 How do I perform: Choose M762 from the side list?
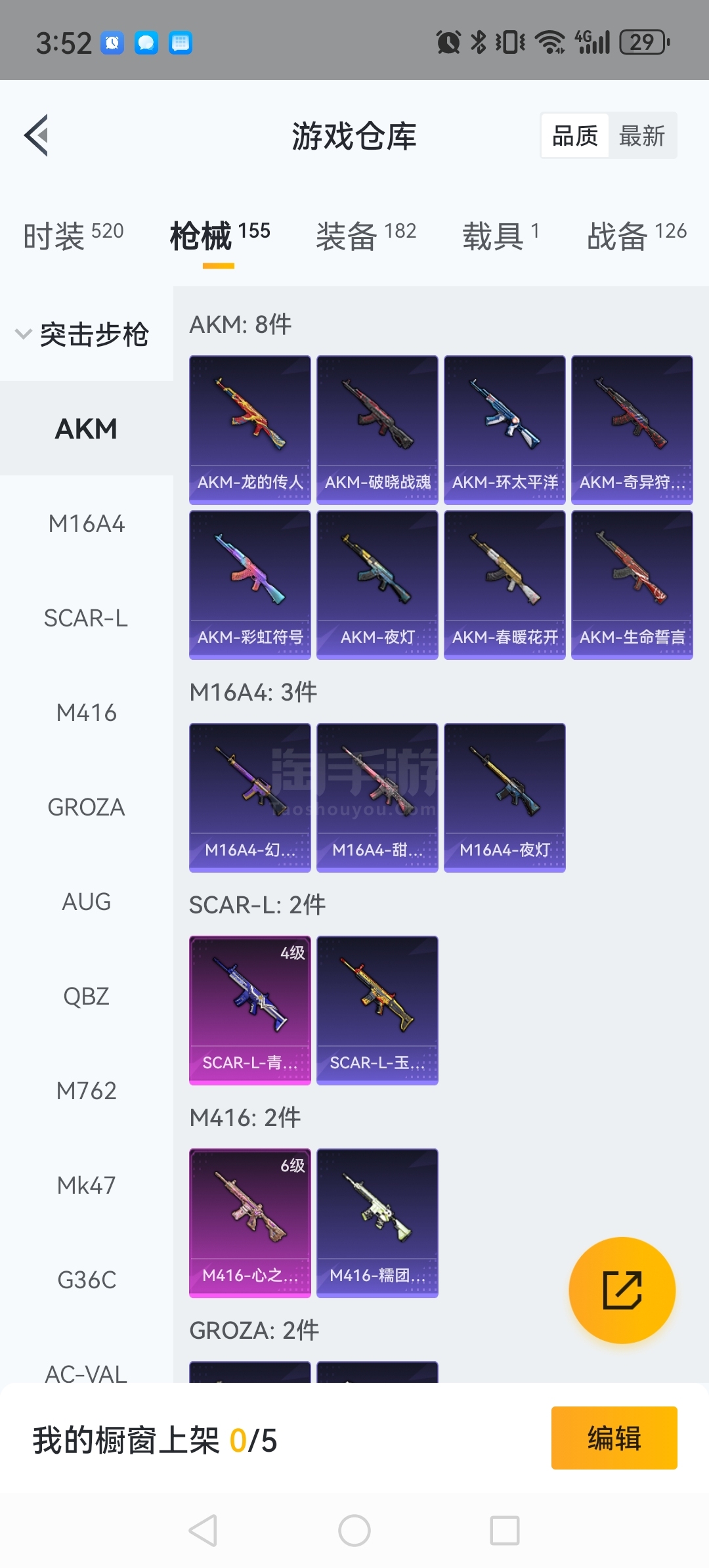87,1091
